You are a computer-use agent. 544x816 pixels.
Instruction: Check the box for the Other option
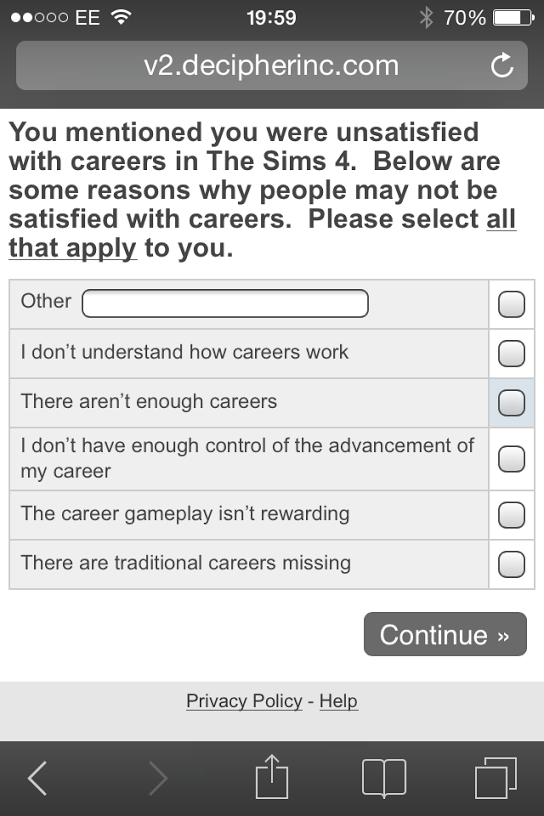(511, 304)
